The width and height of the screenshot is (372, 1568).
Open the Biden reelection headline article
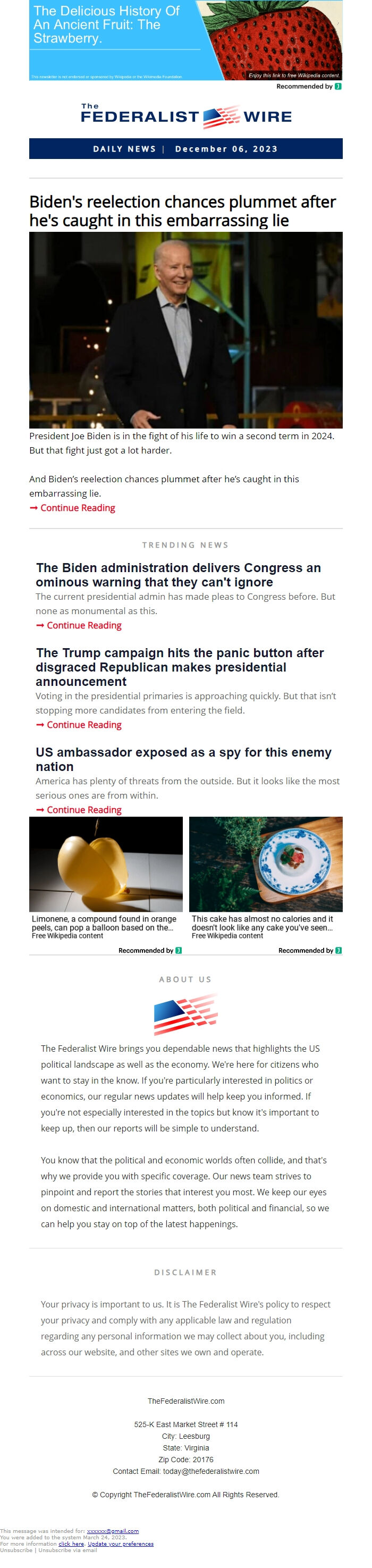click(x=182, y=211)
